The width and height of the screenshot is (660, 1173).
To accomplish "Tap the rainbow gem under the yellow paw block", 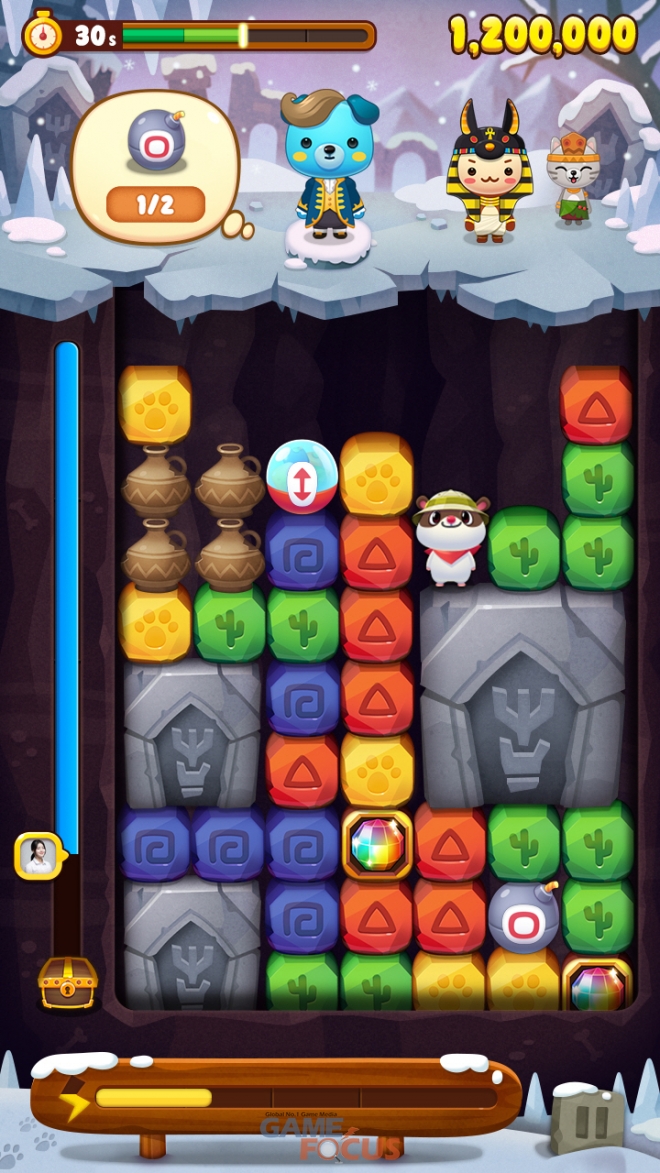I will [377, 844].
